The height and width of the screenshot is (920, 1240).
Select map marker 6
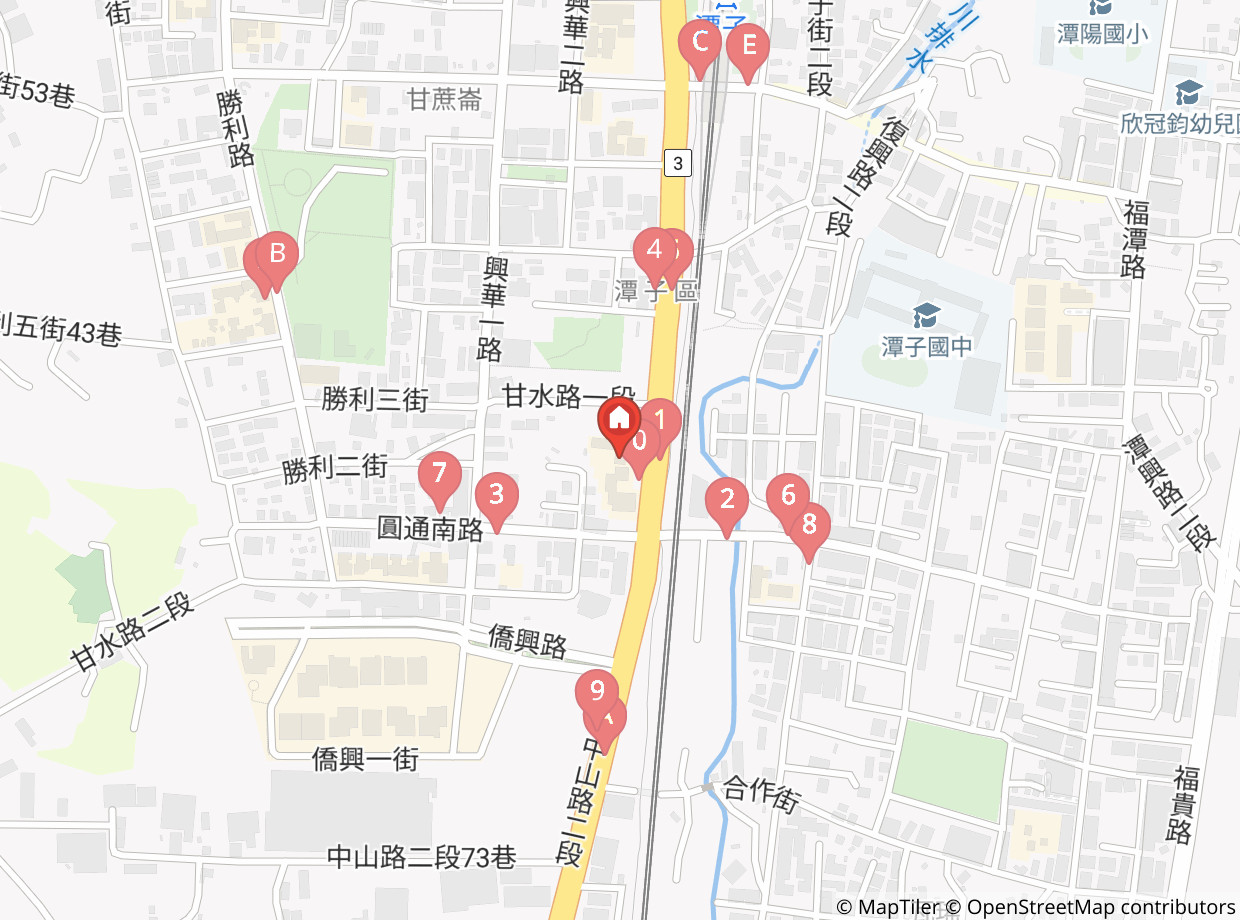(788, 495)
